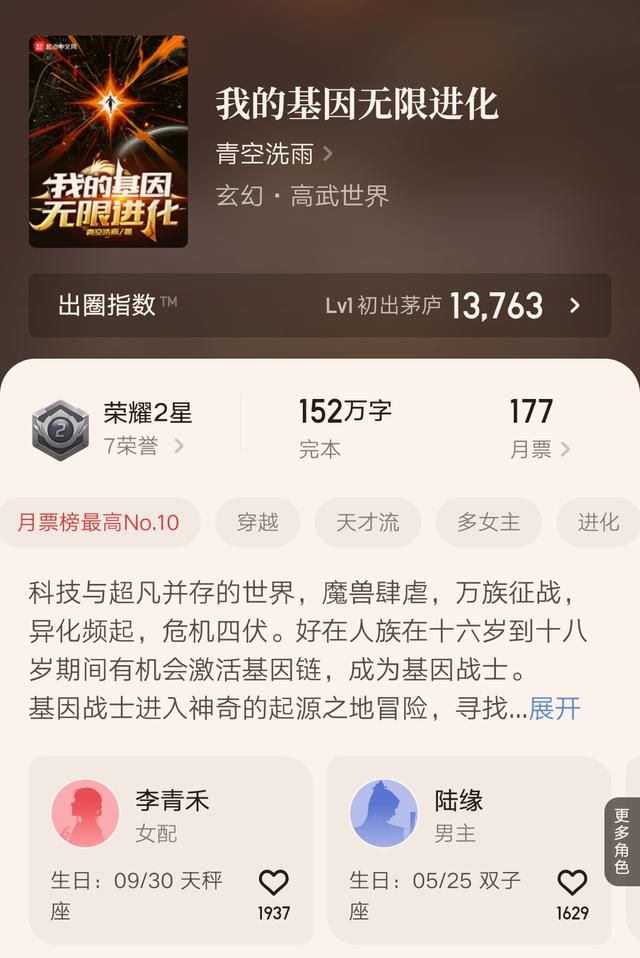Open the 出圈指数 details row
Viewport: 640px width, 958px height.
click(319, 306)
